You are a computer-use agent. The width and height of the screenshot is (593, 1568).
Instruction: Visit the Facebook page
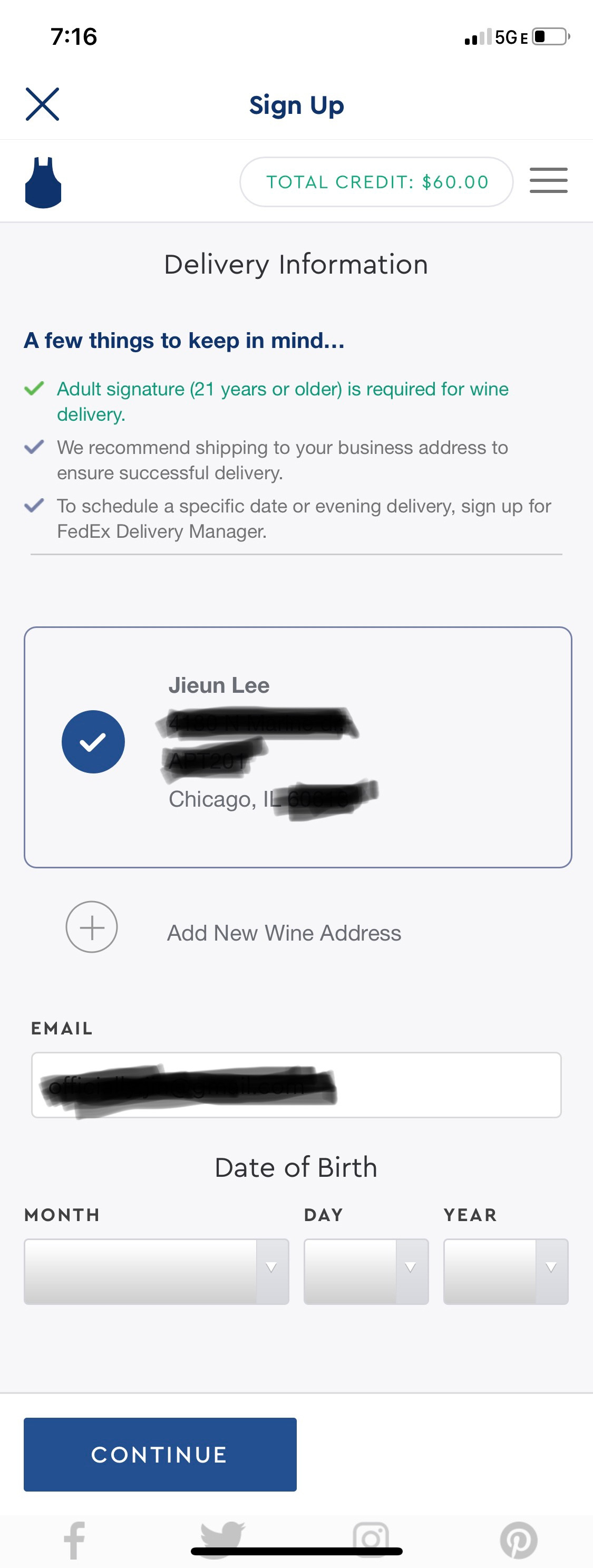coord(74,1540)
